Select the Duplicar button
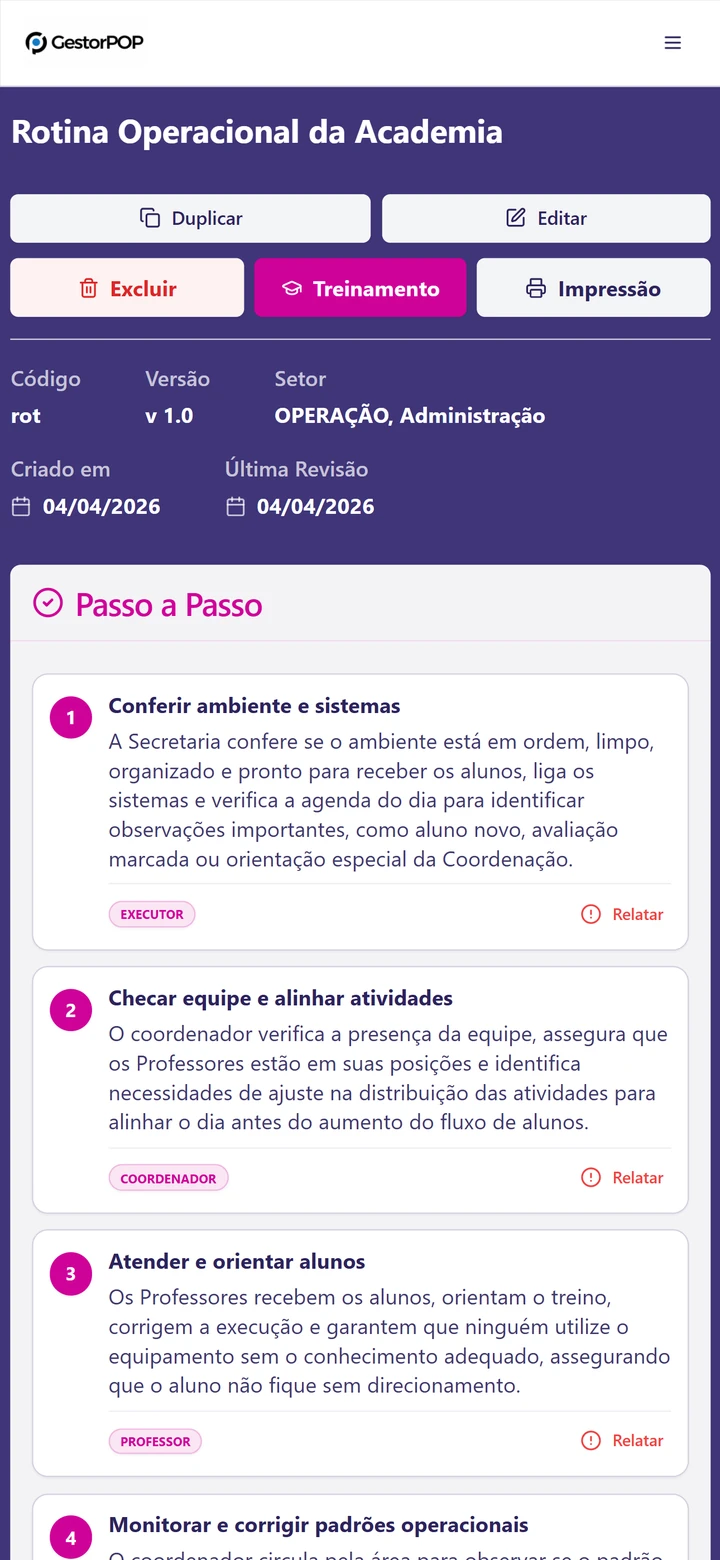 pos(190,218)
